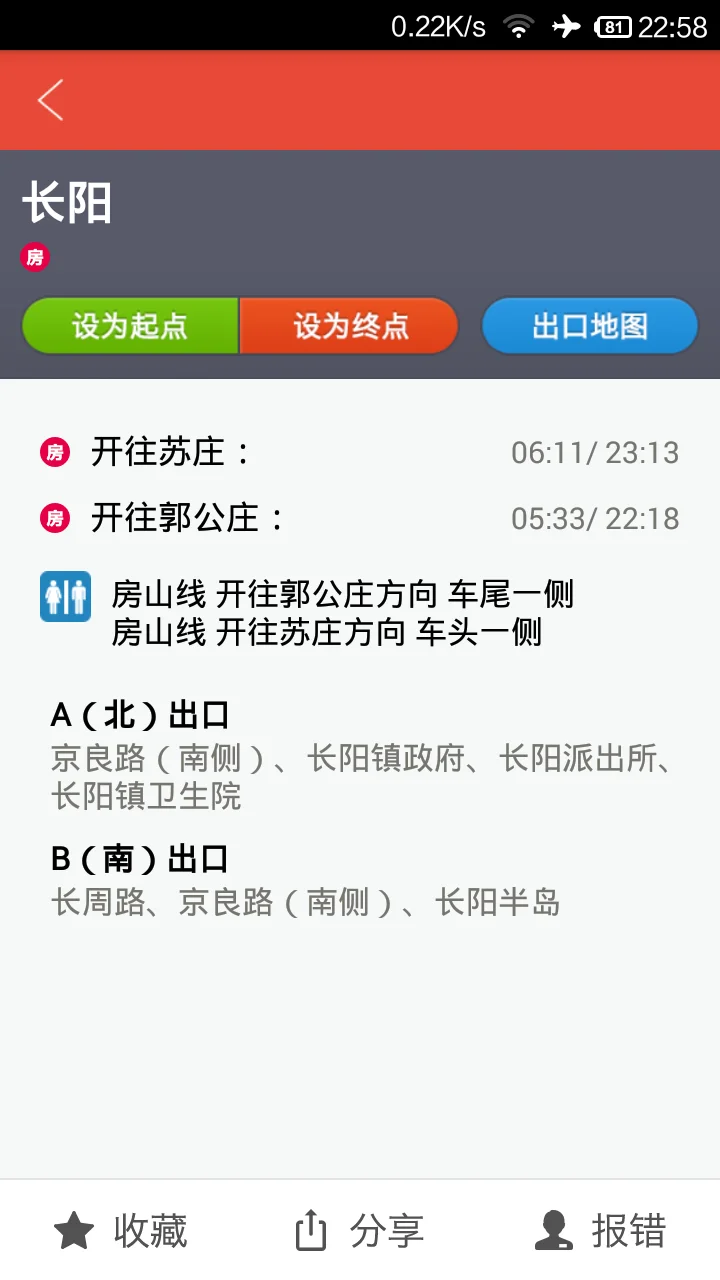720x1280 pixels.
Task: Tap the 房 line badge under 长阳
Action: pos(35,257)
